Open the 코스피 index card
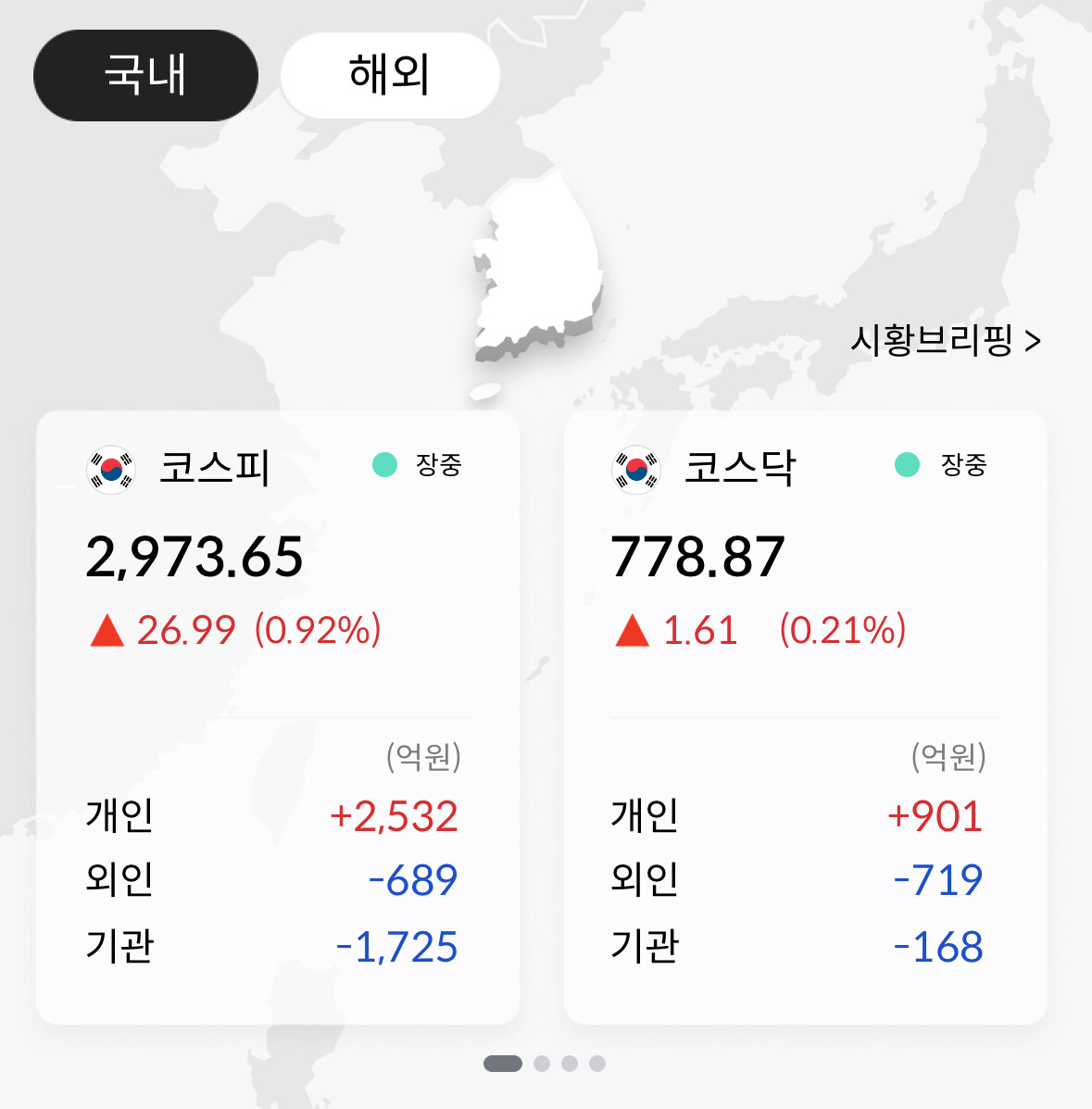This screenshot has width=1092, height=1109. (278, 717)
